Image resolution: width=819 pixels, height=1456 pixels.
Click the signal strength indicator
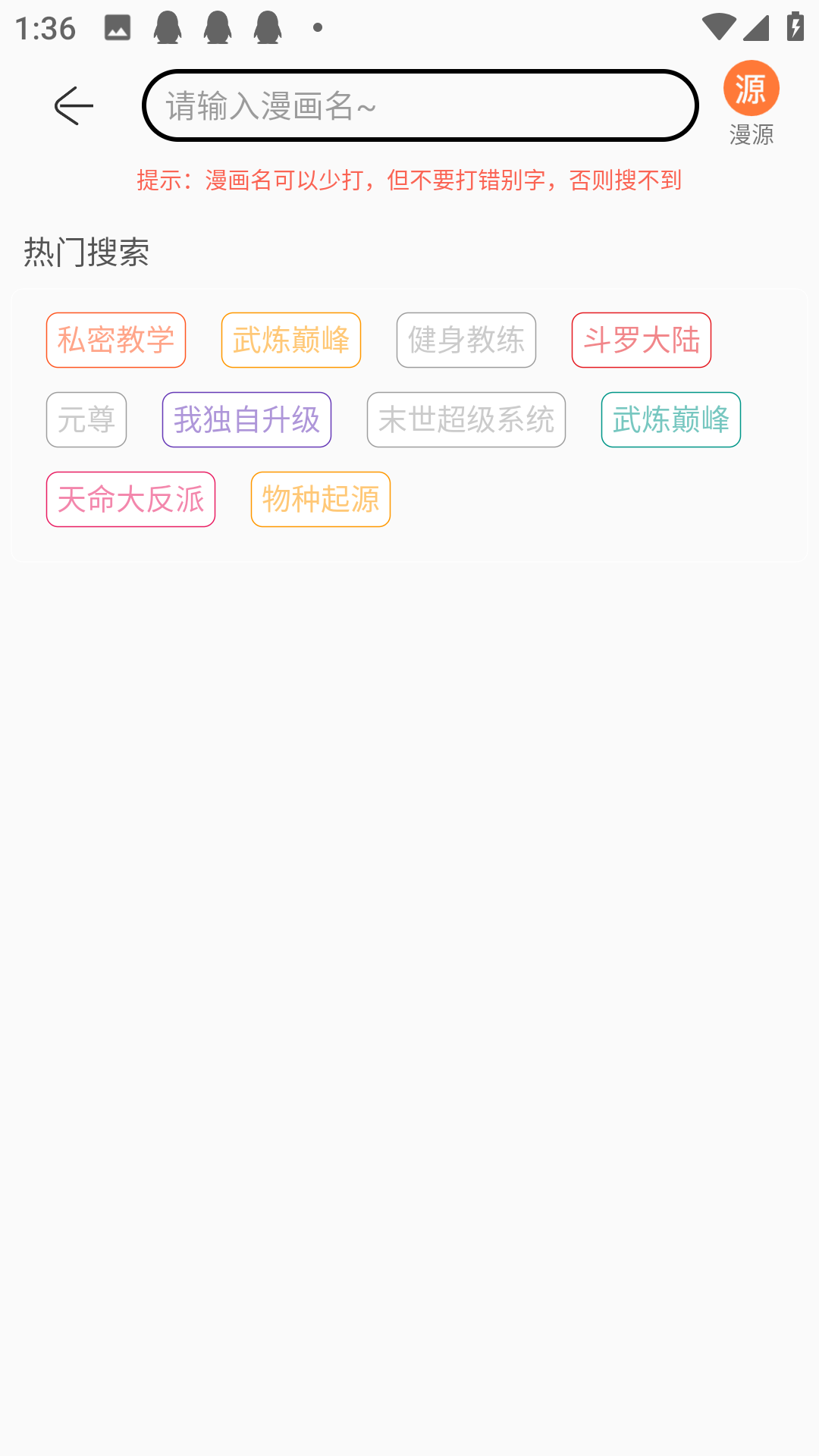coord(755,29)
